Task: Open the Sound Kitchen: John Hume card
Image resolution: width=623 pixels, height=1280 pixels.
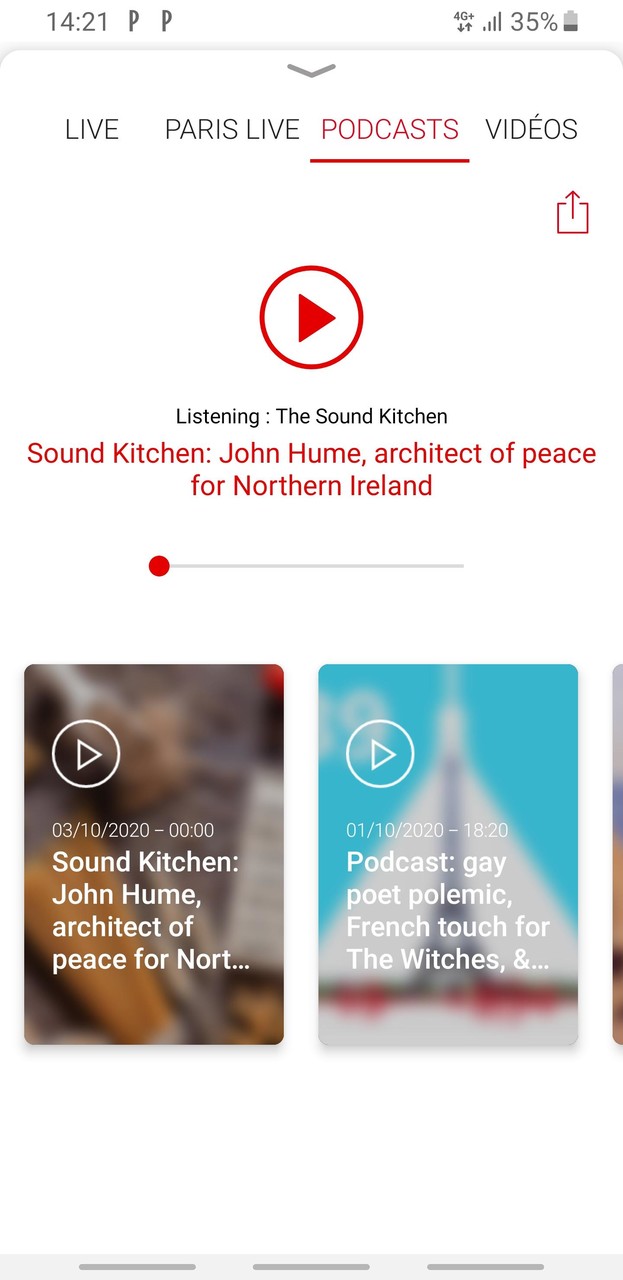Action: click(154, 854)
